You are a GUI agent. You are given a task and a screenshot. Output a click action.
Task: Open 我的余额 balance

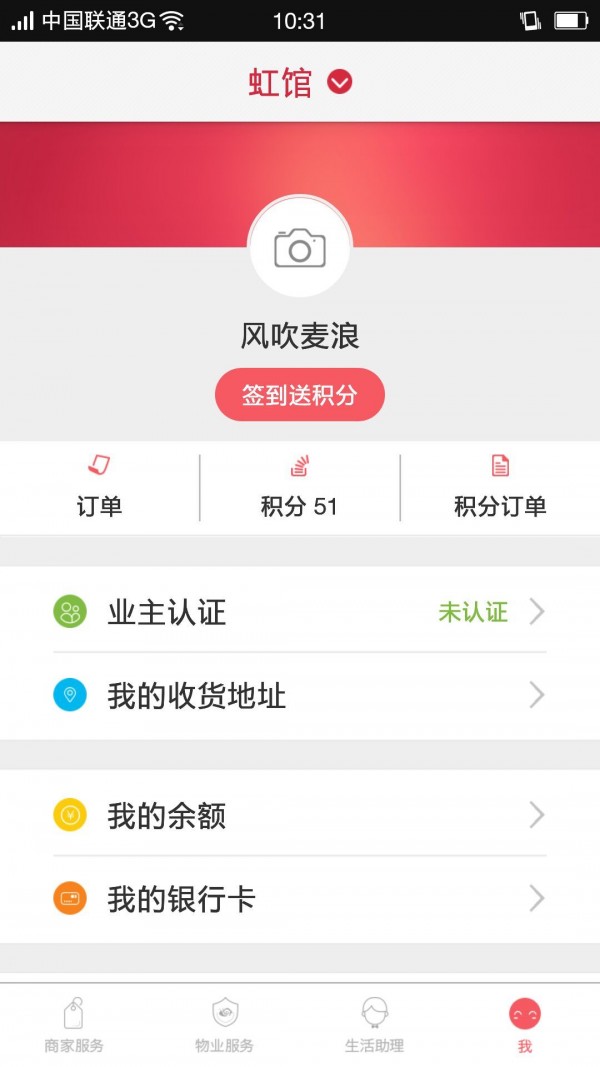(300, 816)
